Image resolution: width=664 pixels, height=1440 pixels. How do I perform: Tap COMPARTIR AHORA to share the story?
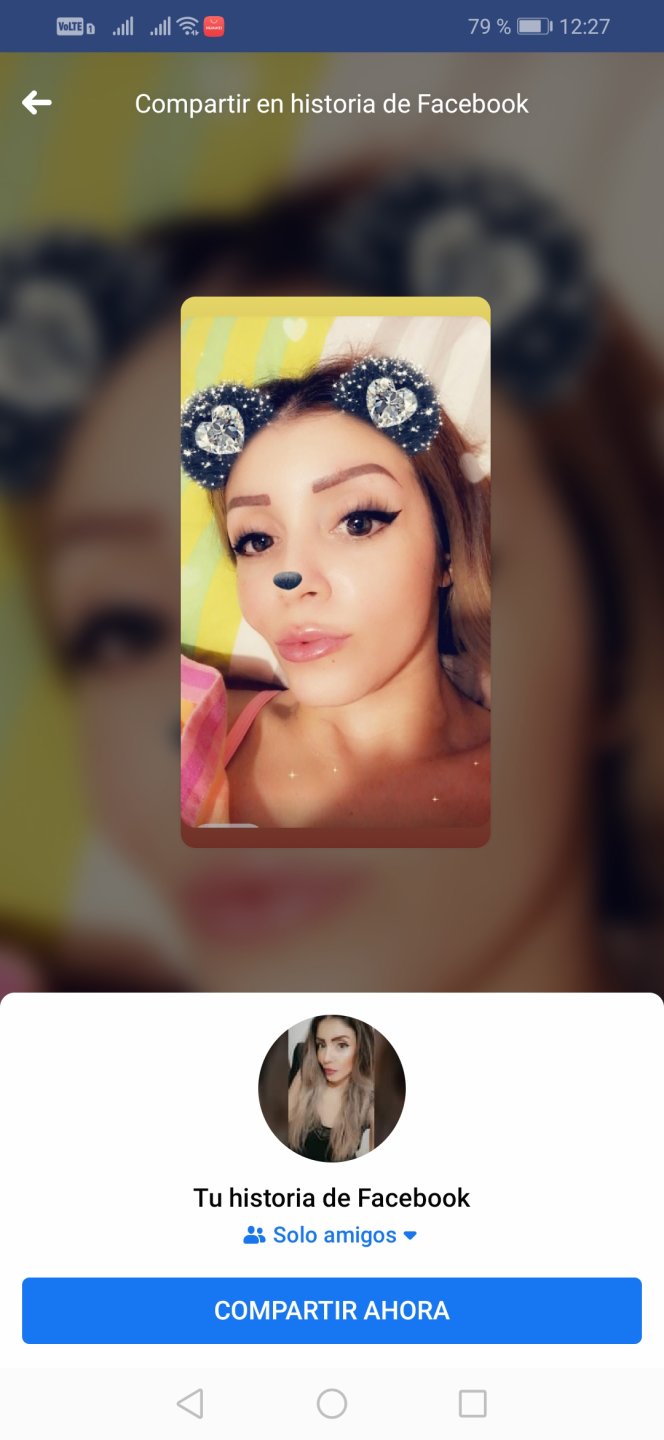click(332, 1310)
